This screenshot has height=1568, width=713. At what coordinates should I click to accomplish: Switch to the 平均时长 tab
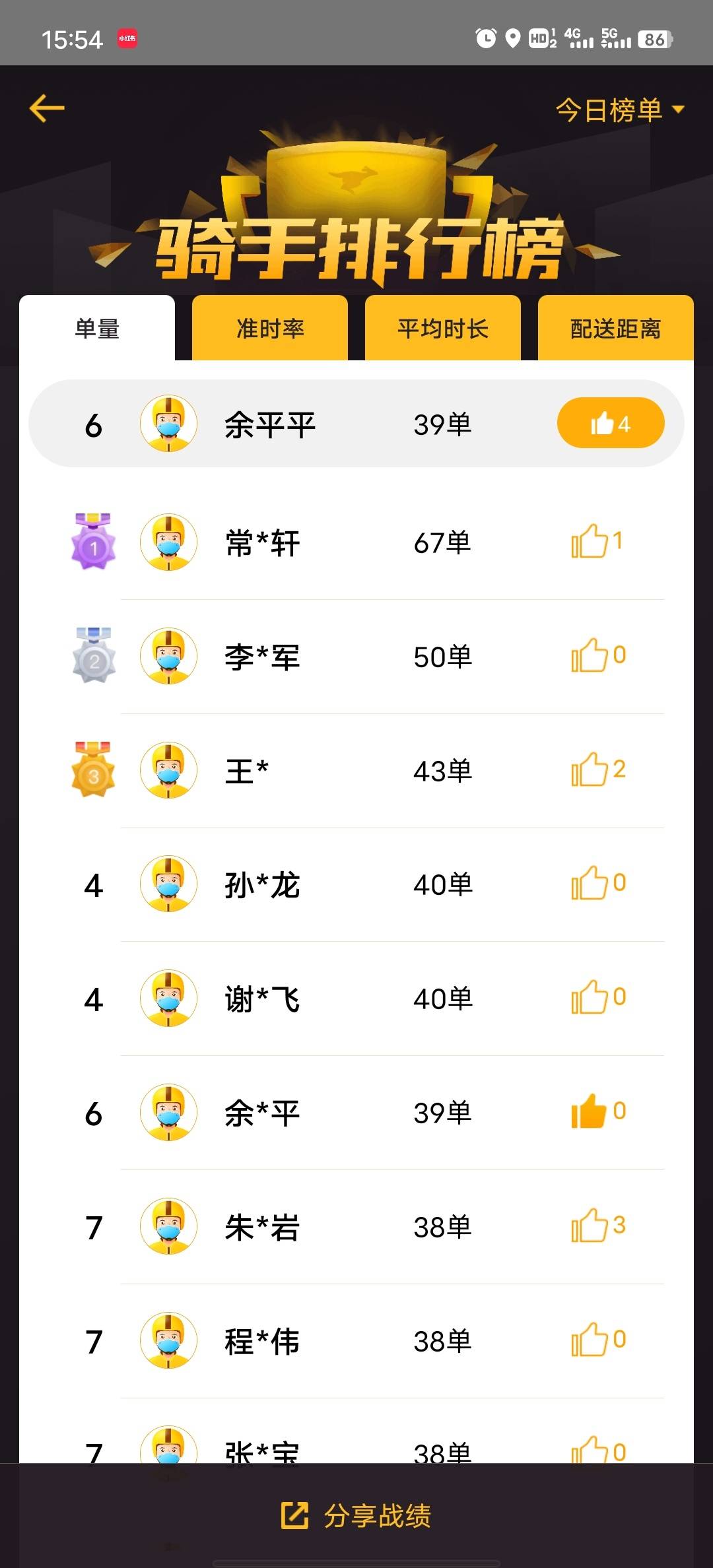(443, 329)
